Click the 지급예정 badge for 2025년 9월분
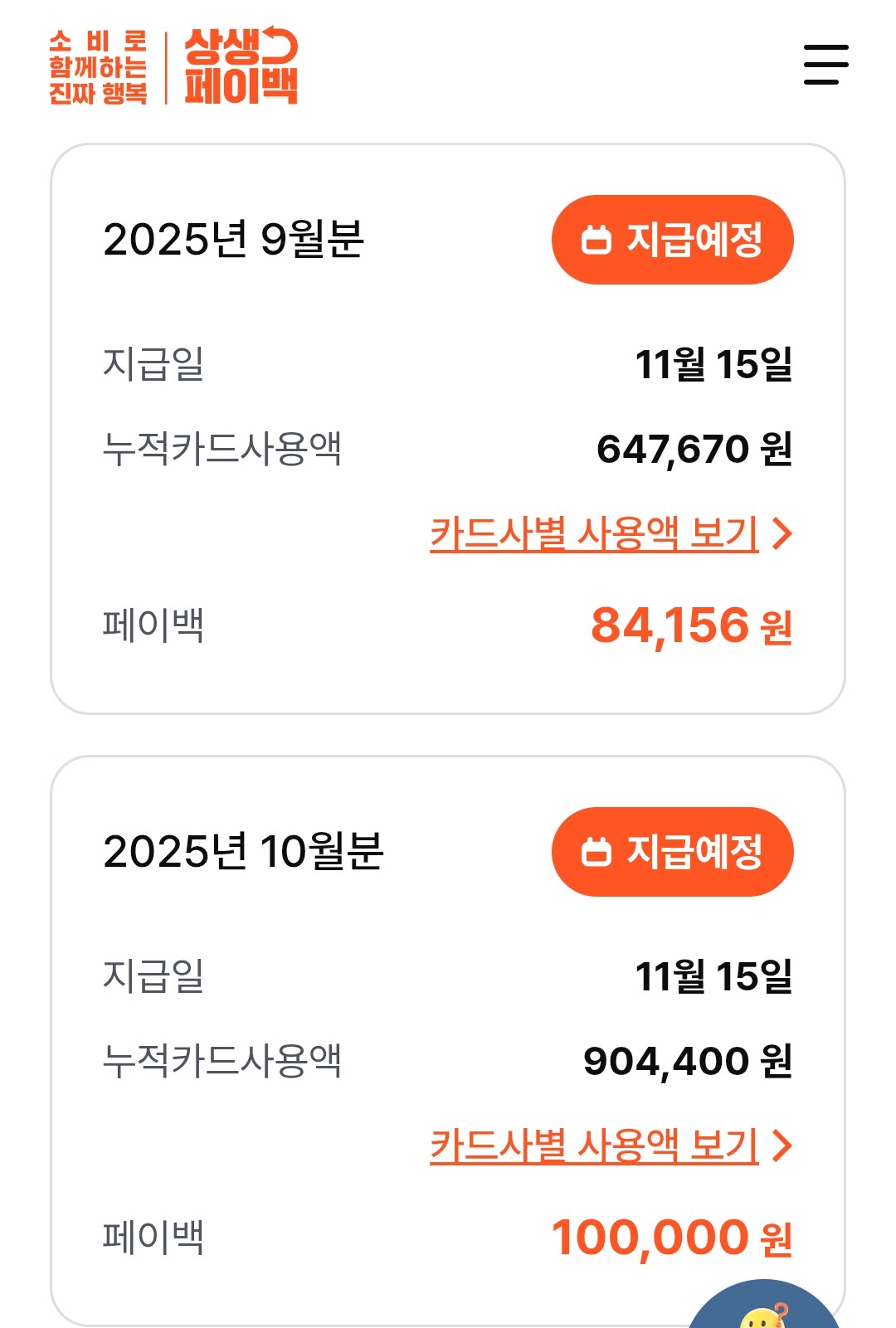 coord(674,239)
